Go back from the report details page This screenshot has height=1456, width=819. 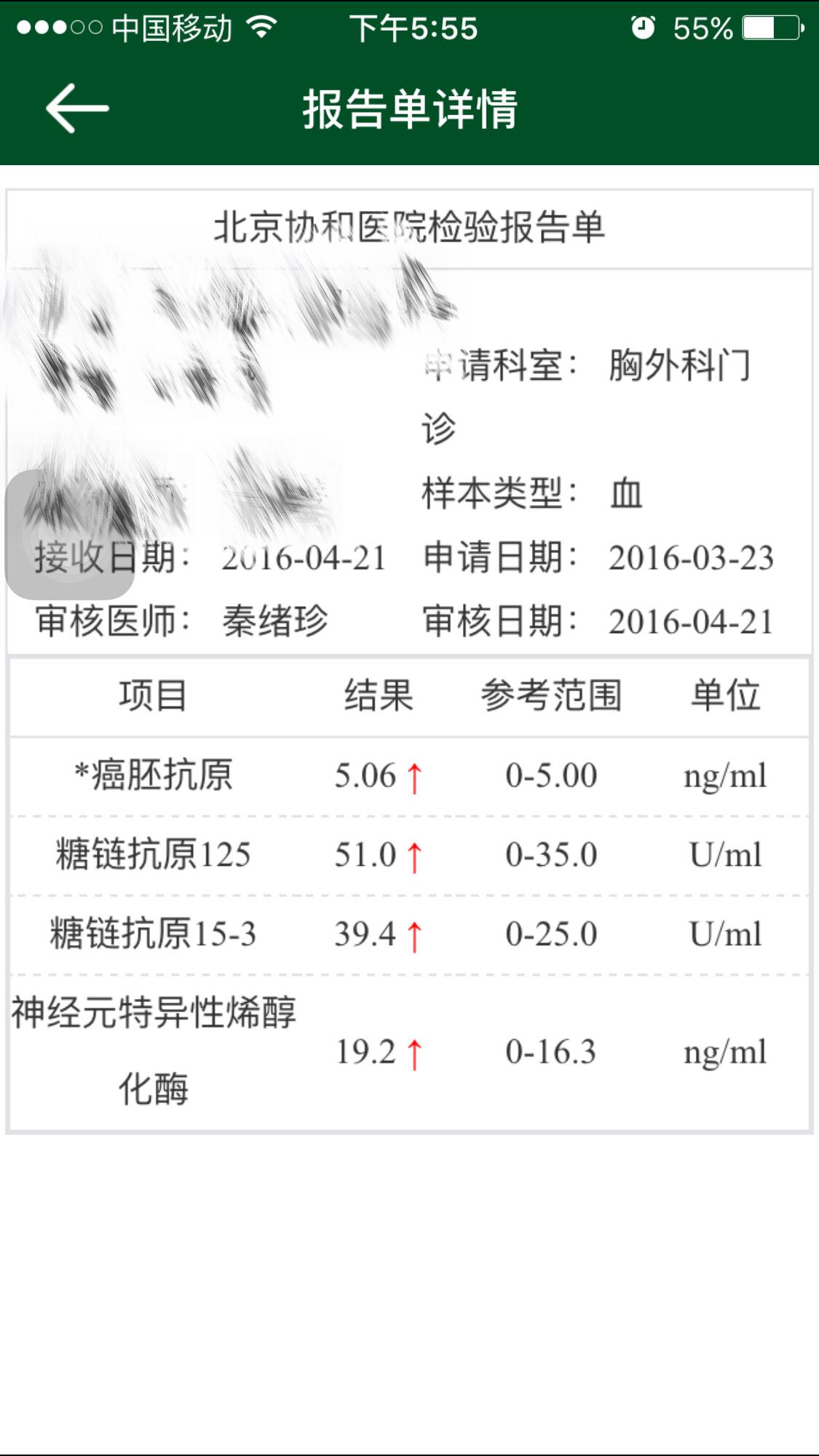[76, 108]
